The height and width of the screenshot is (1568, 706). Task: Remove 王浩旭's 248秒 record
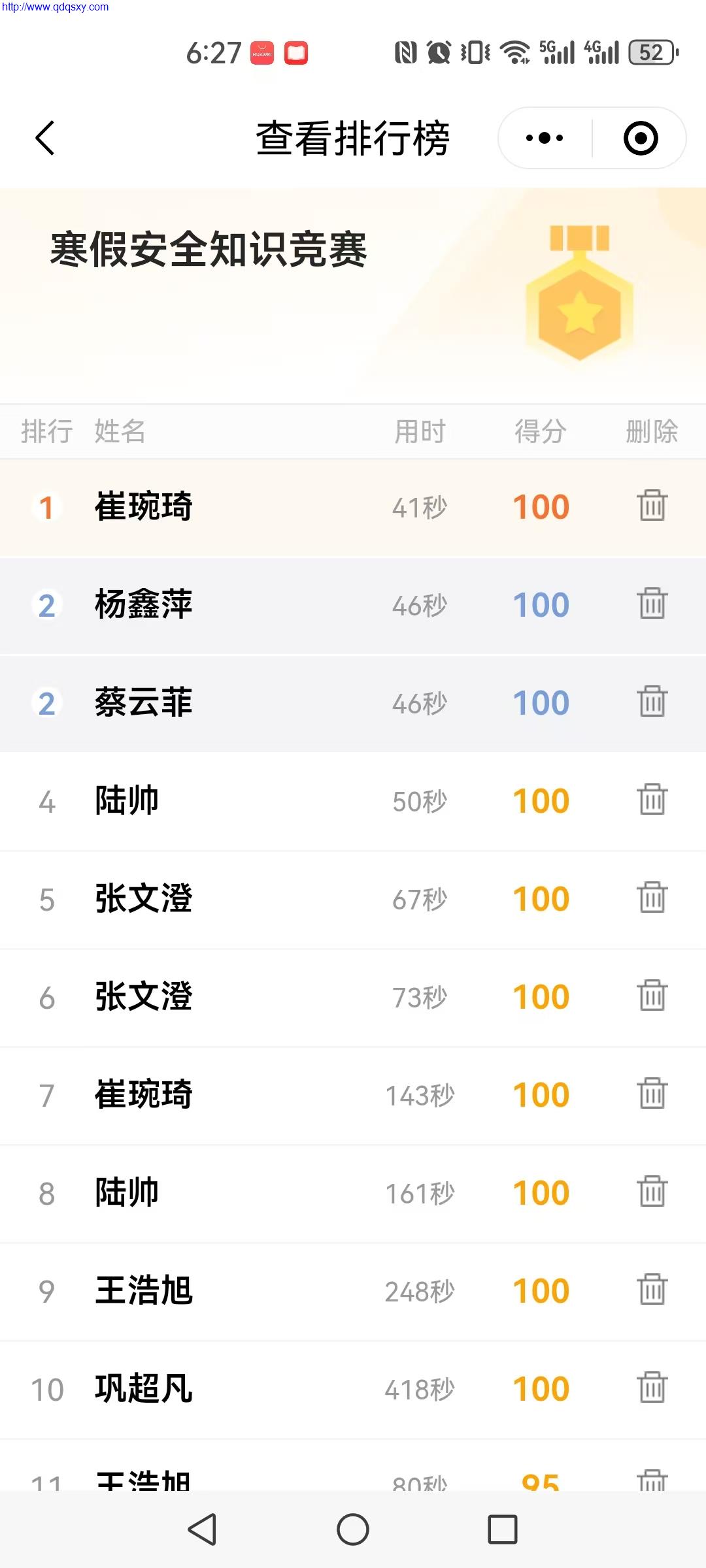point(652,1290)
